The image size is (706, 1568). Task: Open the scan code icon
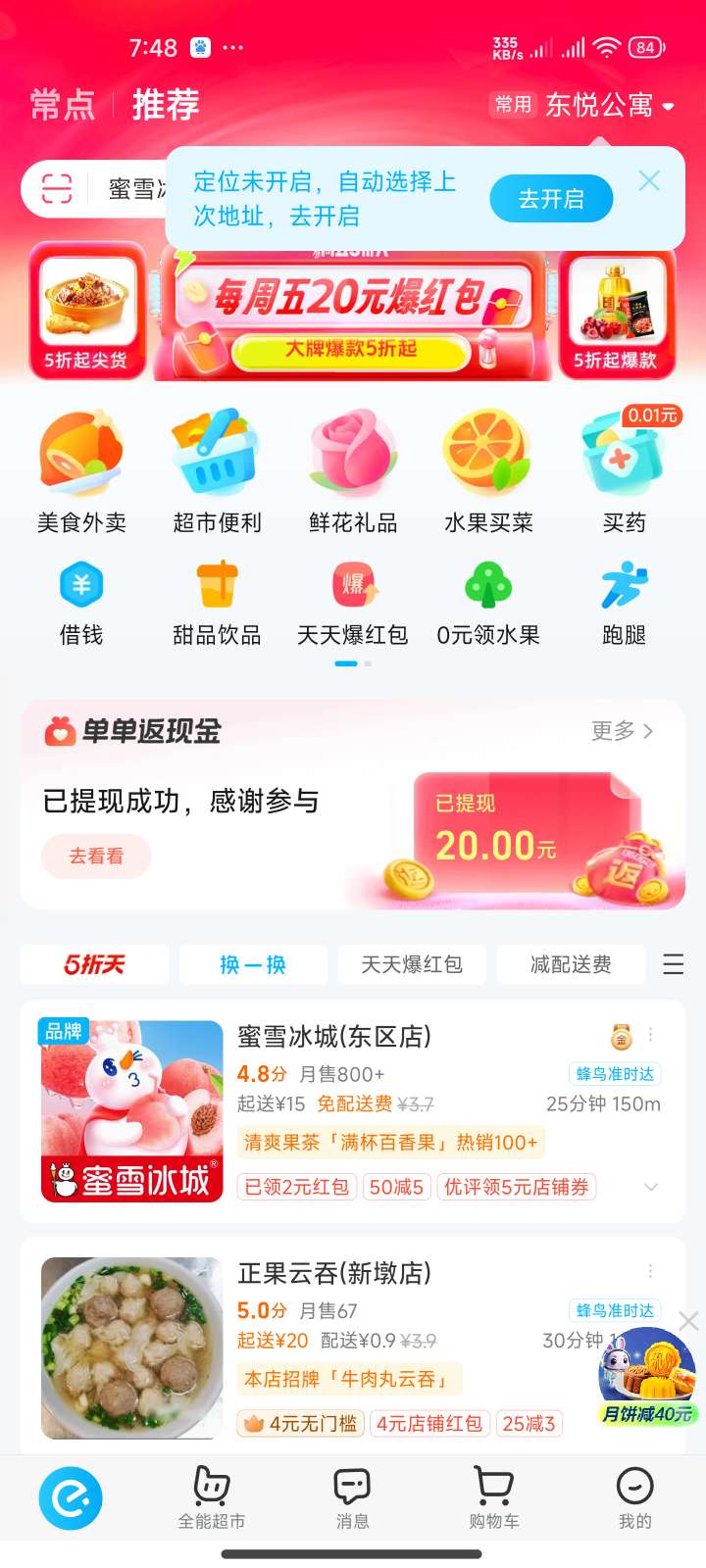pos(57,188)
